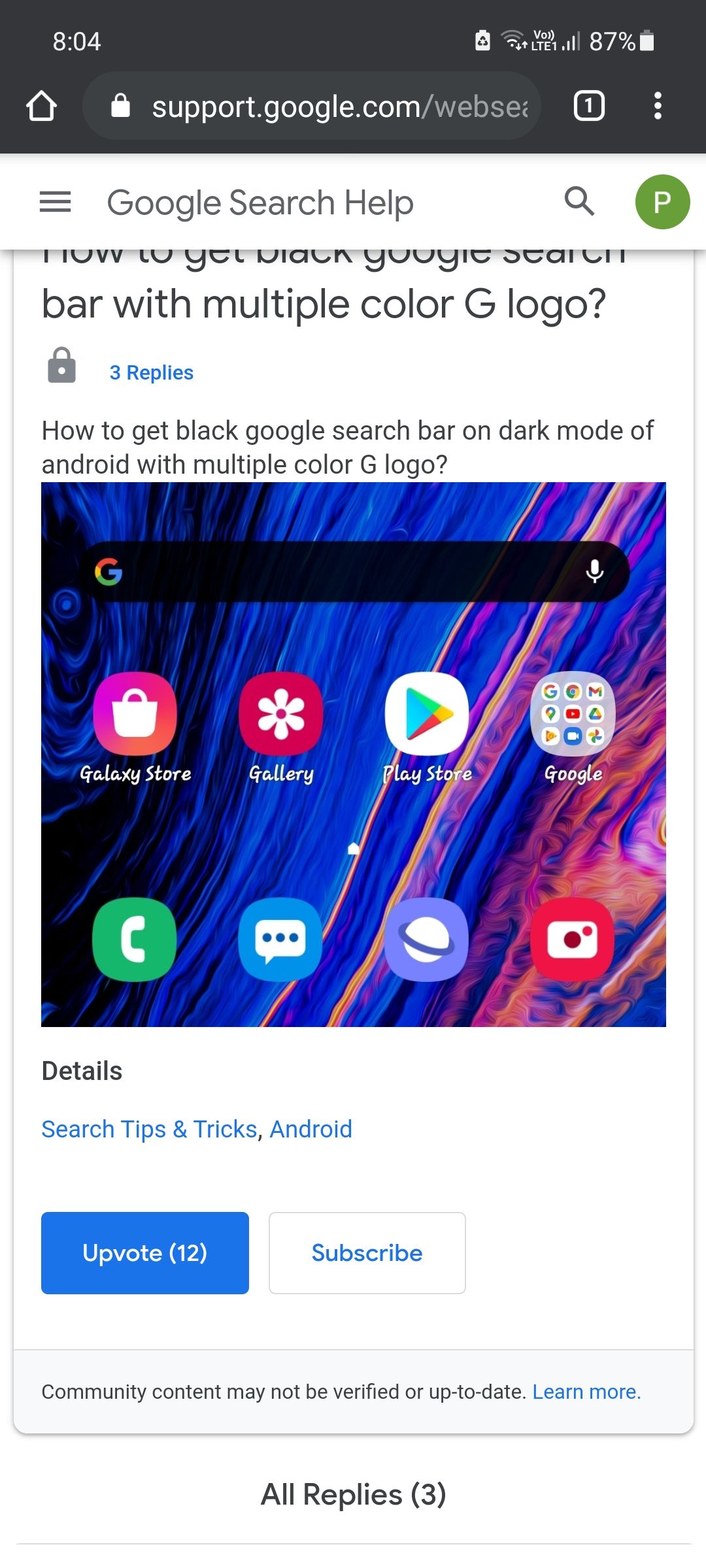Open the Learn more link
Image resolution: width=706 pixels, height=1568 pixels.
click(586, 1392)
